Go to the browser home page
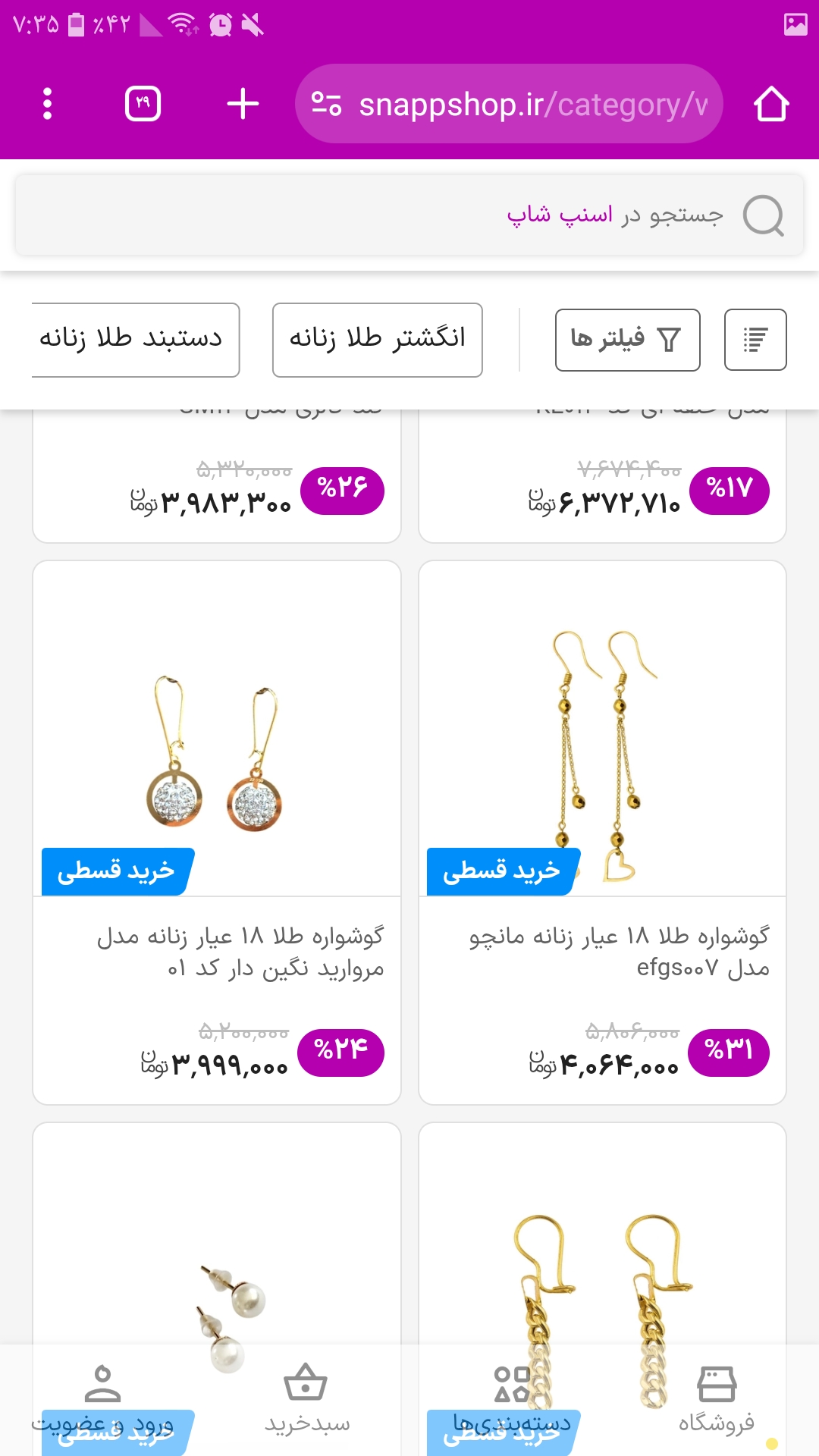Image resolution: width=819 pixels, height=1456 pixels. pos(771,104)
